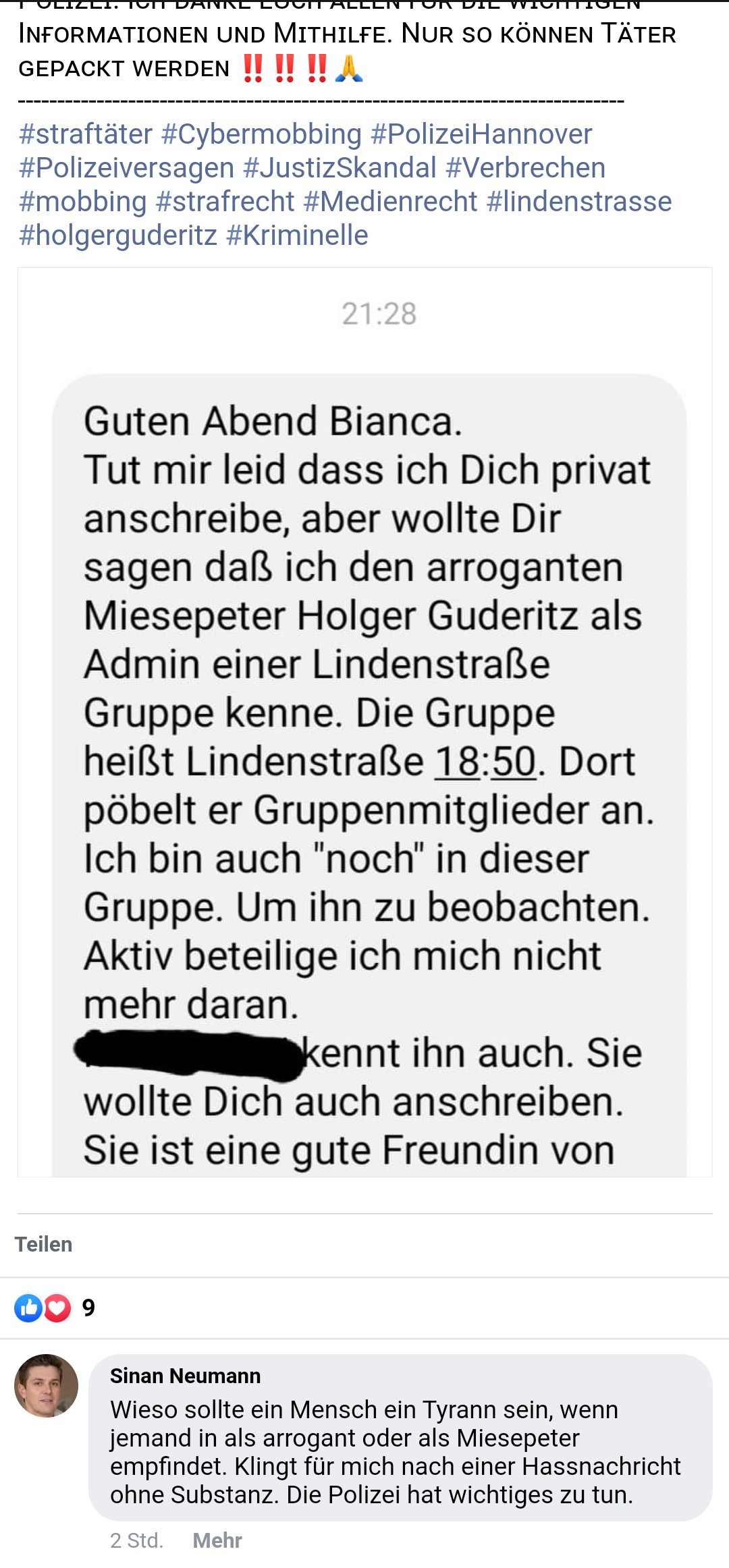Open Sinan Neumann's profile via name
This screenshot has width=729, height=1568.
point(186,1376)
